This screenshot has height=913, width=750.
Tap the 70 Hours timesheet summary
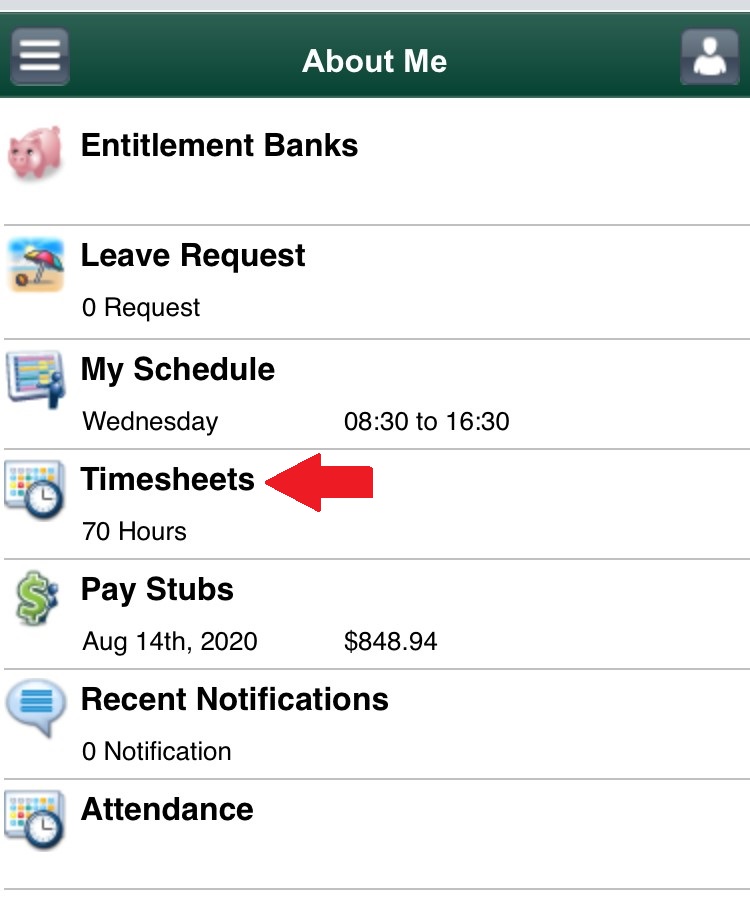[134, 532]
